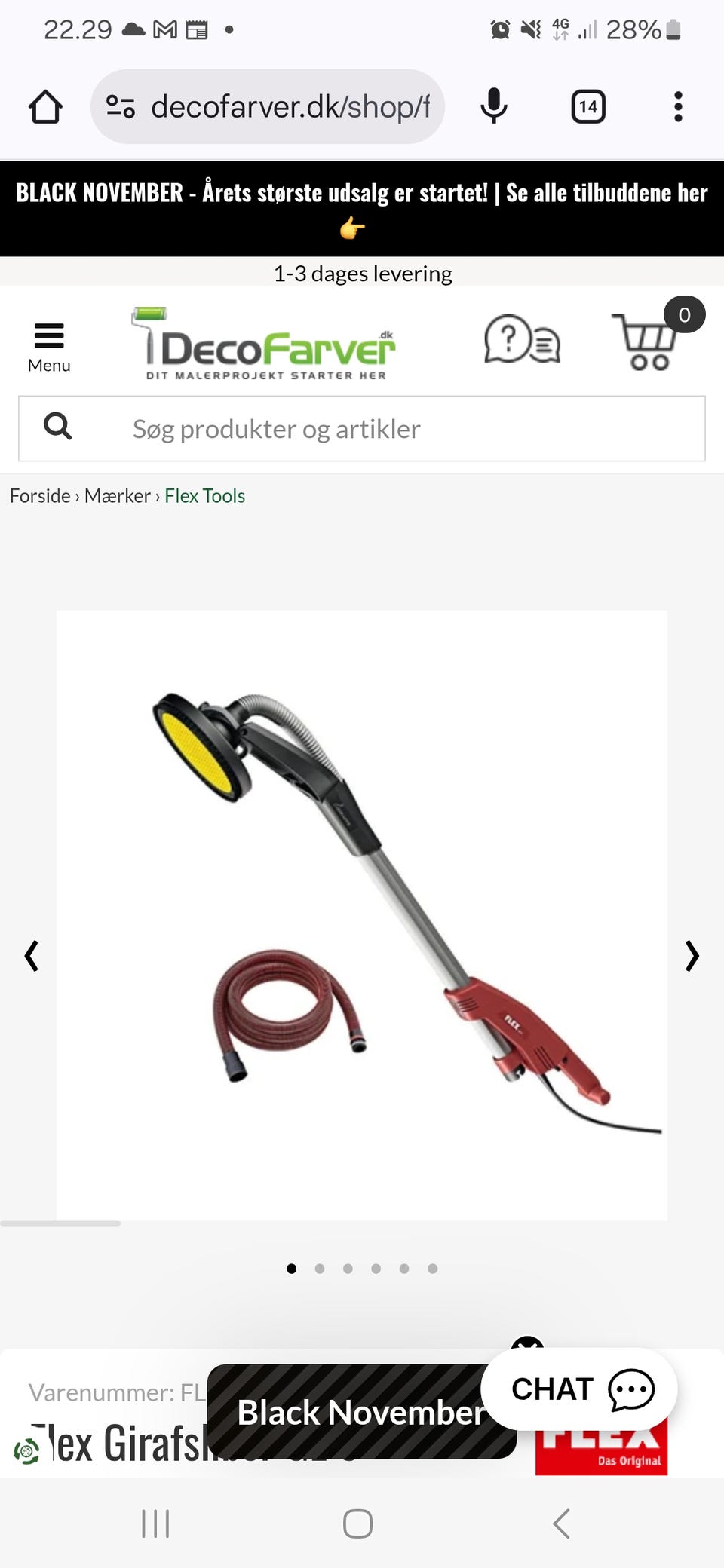Tap the DecoFarver logo to go home
This screenshot has width=724, height=1568.
tap(263, 343)
